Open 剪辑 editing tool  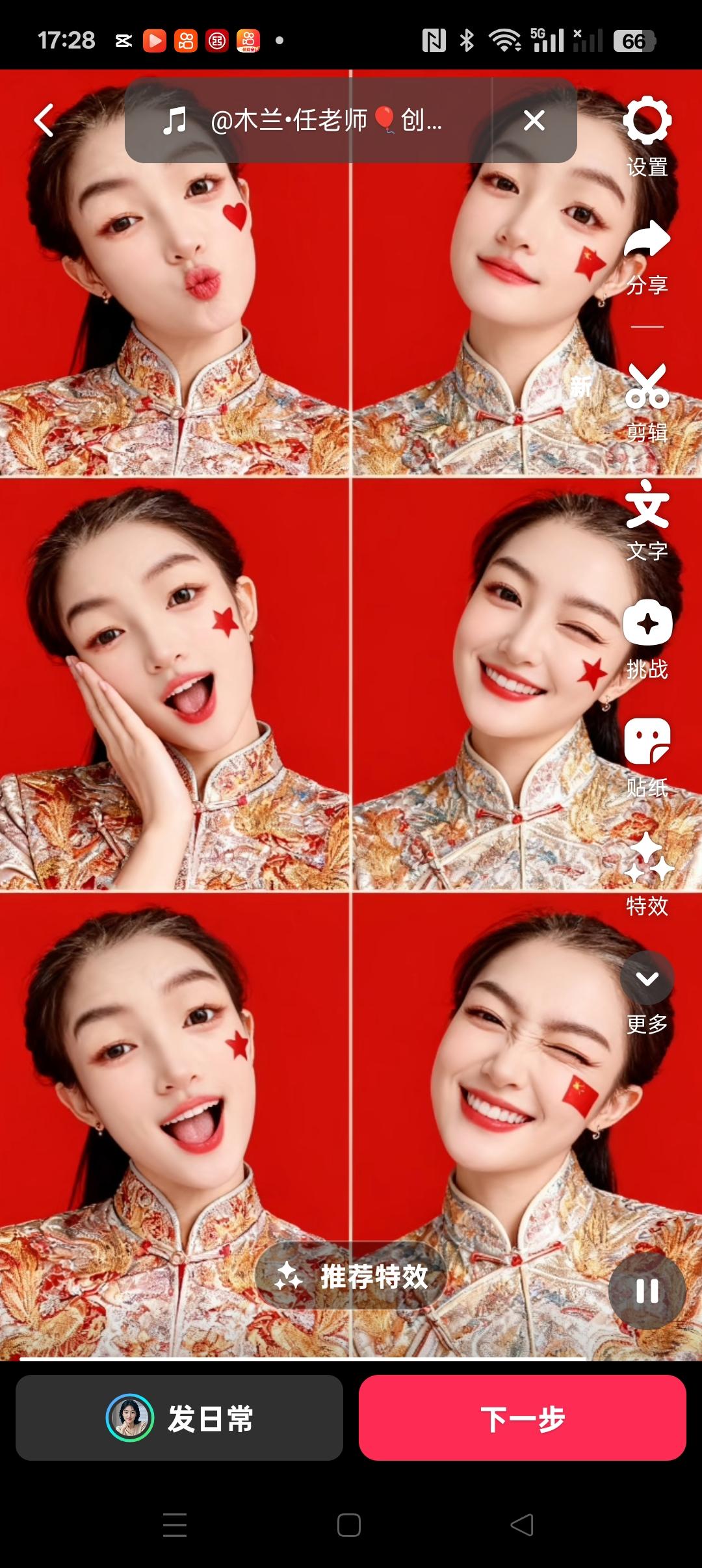click(x=647, y=401)
